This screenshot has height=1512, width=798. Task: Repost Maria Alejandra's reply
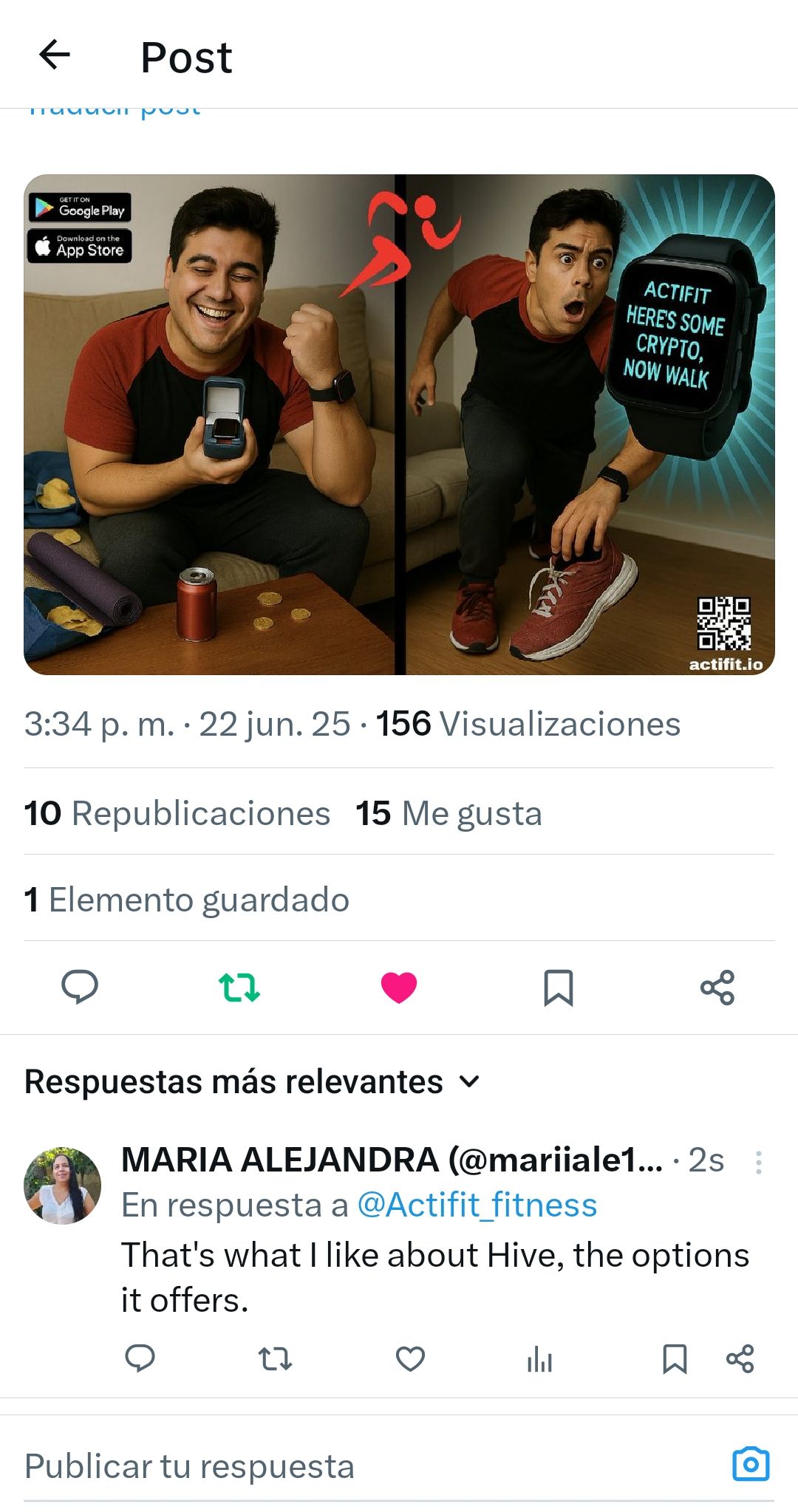pyautogui.click(x=275, y=1358)
